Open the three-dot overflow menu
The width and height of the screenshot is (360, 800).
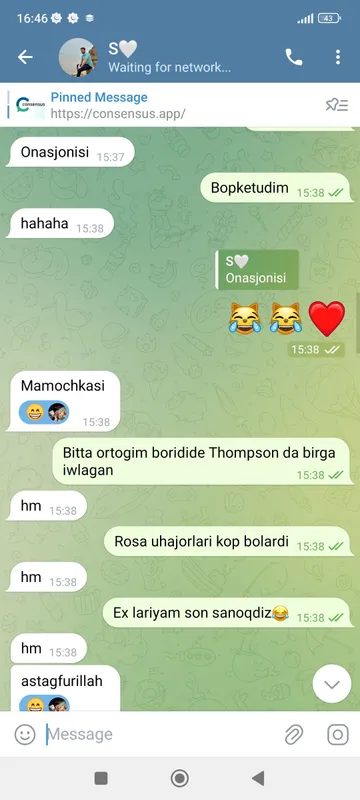coord(338,57)
